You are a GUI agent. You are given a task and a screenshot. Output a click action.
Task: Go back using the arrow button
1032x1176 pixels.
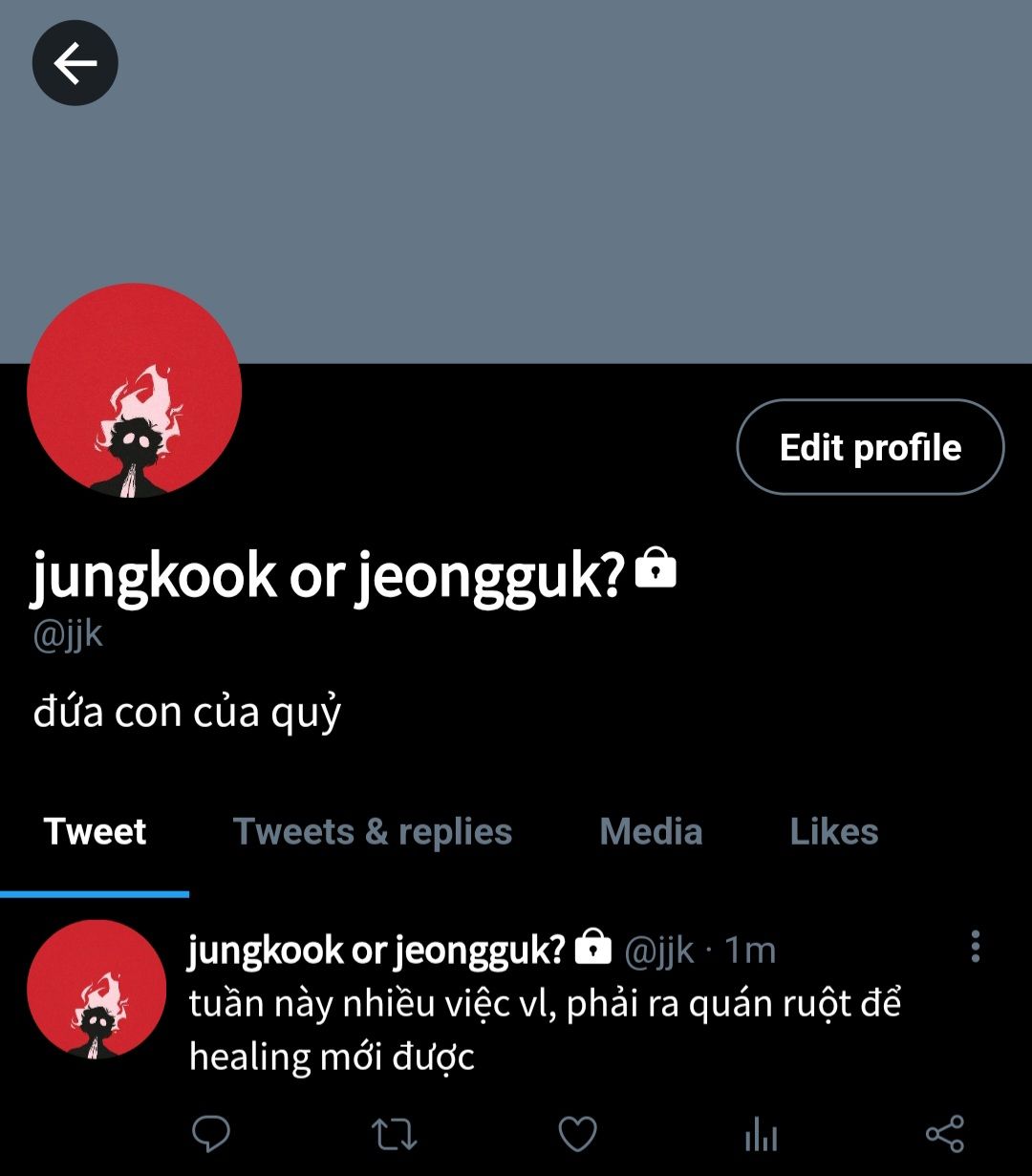(x=75, y=63)
